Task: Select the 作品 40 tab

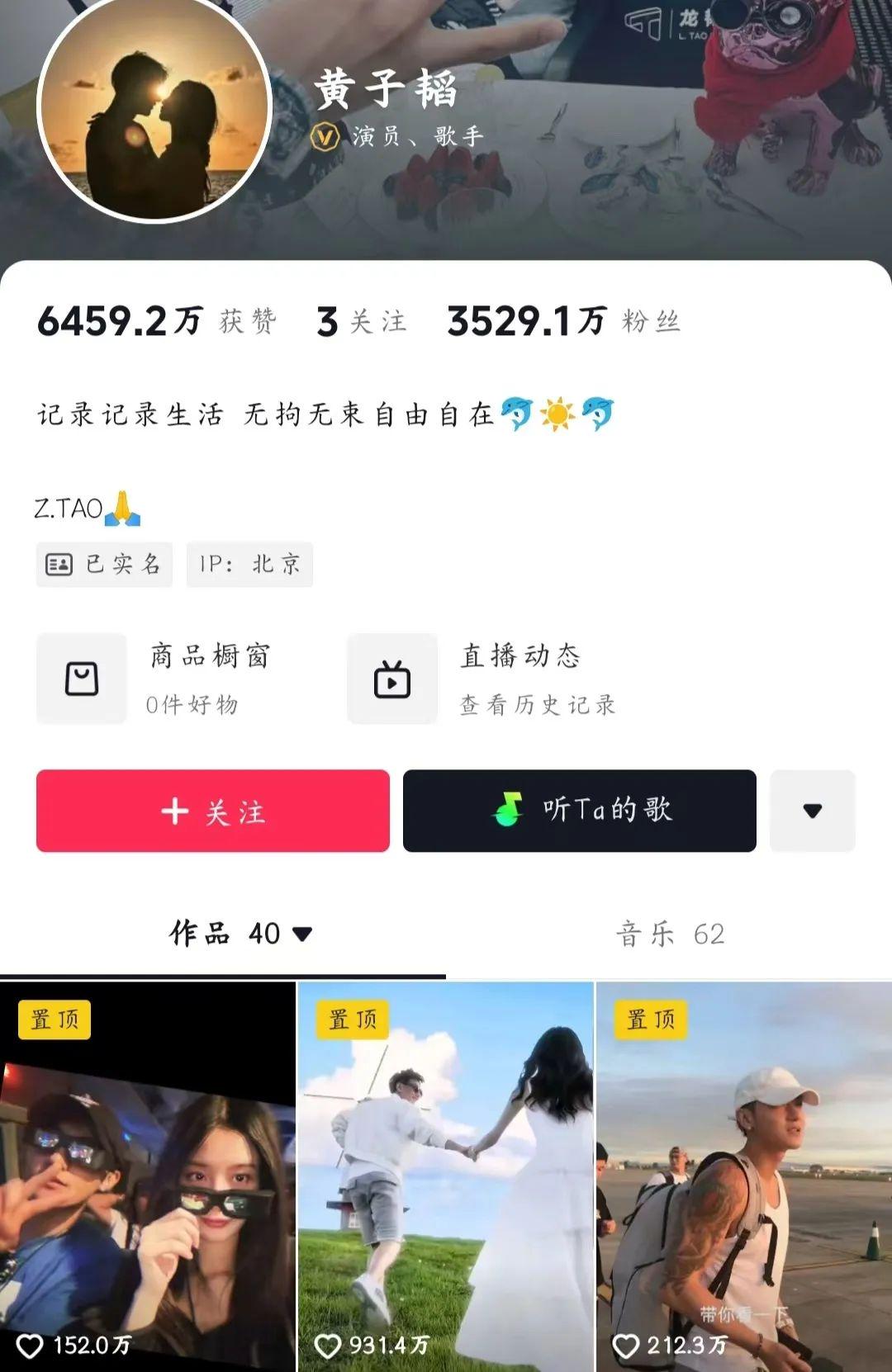Action: tap(240, 934)
